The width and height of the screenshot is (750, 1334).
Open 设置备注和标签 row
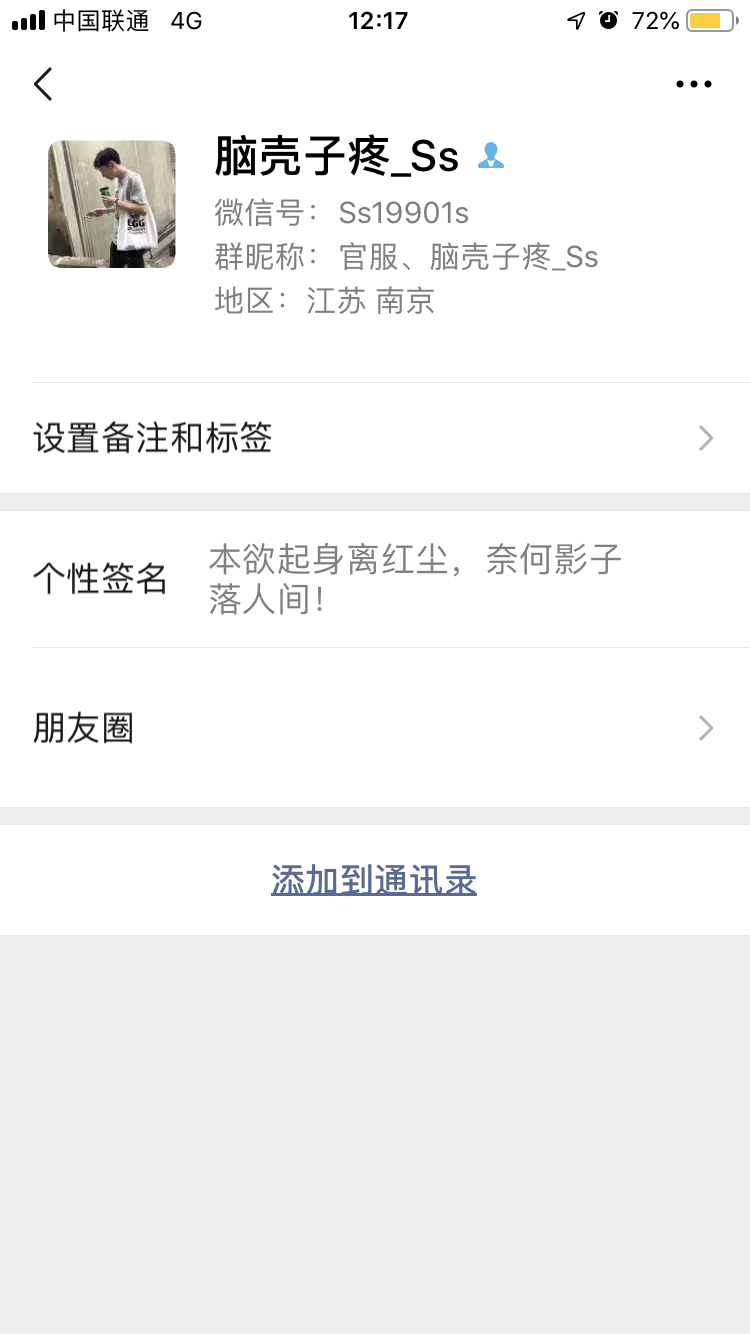(375, 438)
